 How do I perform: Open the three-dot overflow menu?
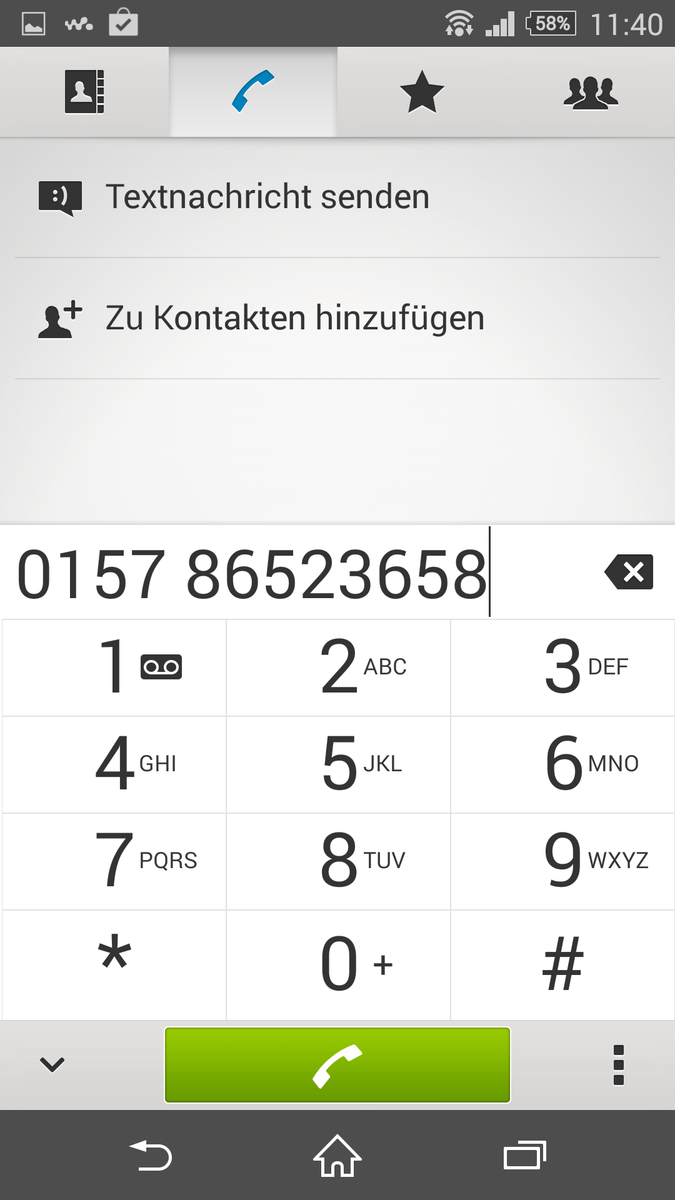point(618,1065)
